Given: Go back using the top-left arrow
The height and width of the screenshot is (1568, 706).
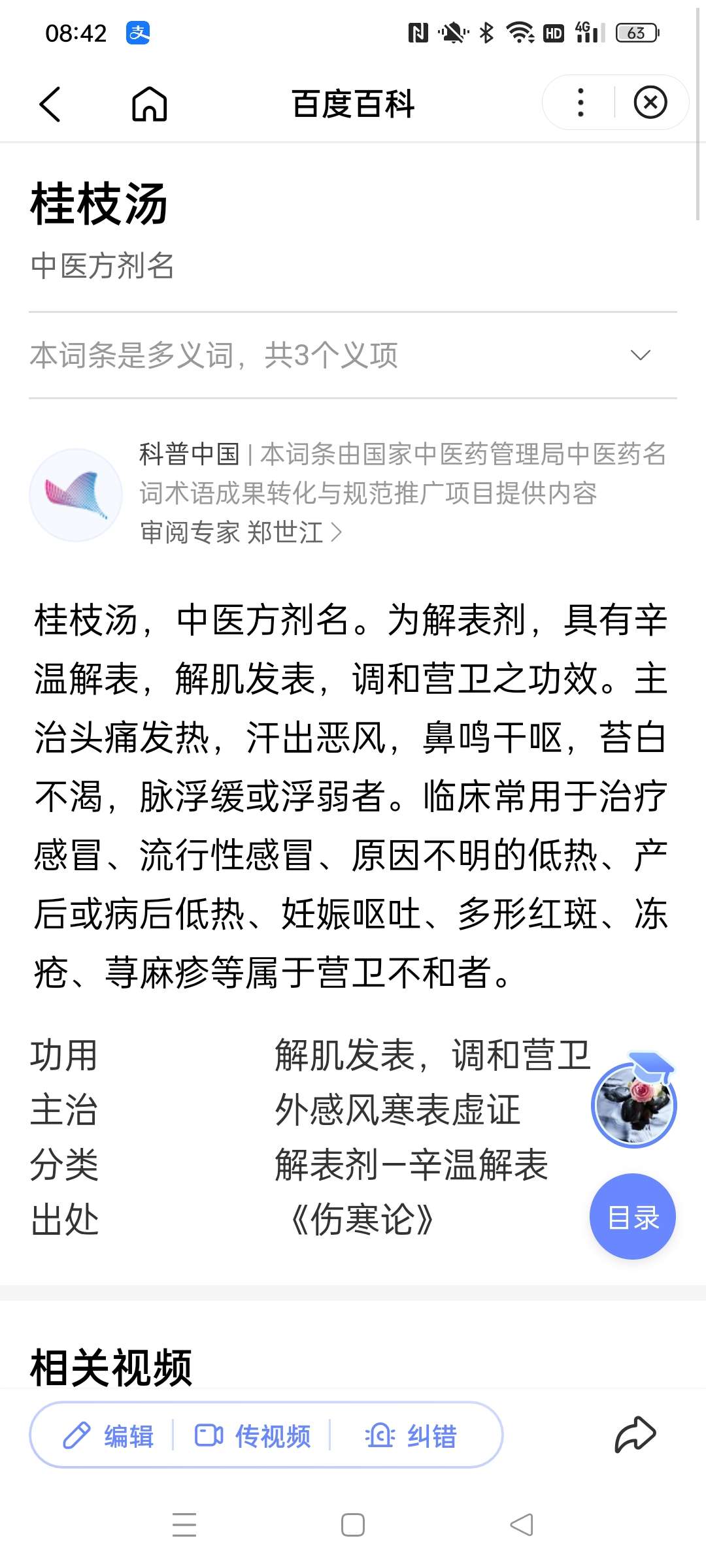Looking at the screenshot, I should (50, 105).
